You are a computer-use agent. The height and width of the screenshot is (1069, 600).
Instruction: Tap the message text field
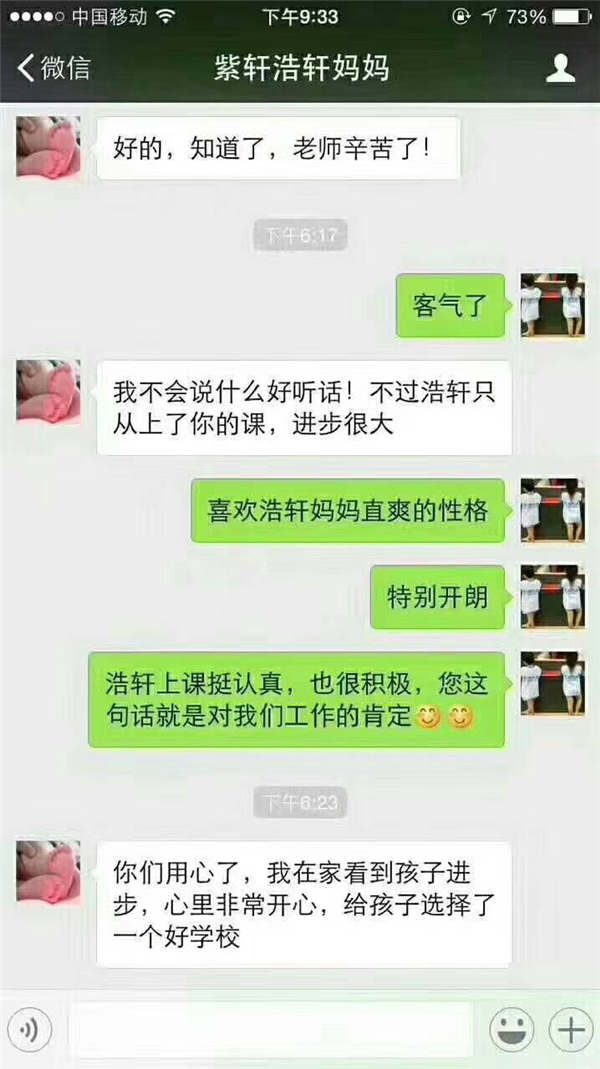click(x=270, y=1030)
